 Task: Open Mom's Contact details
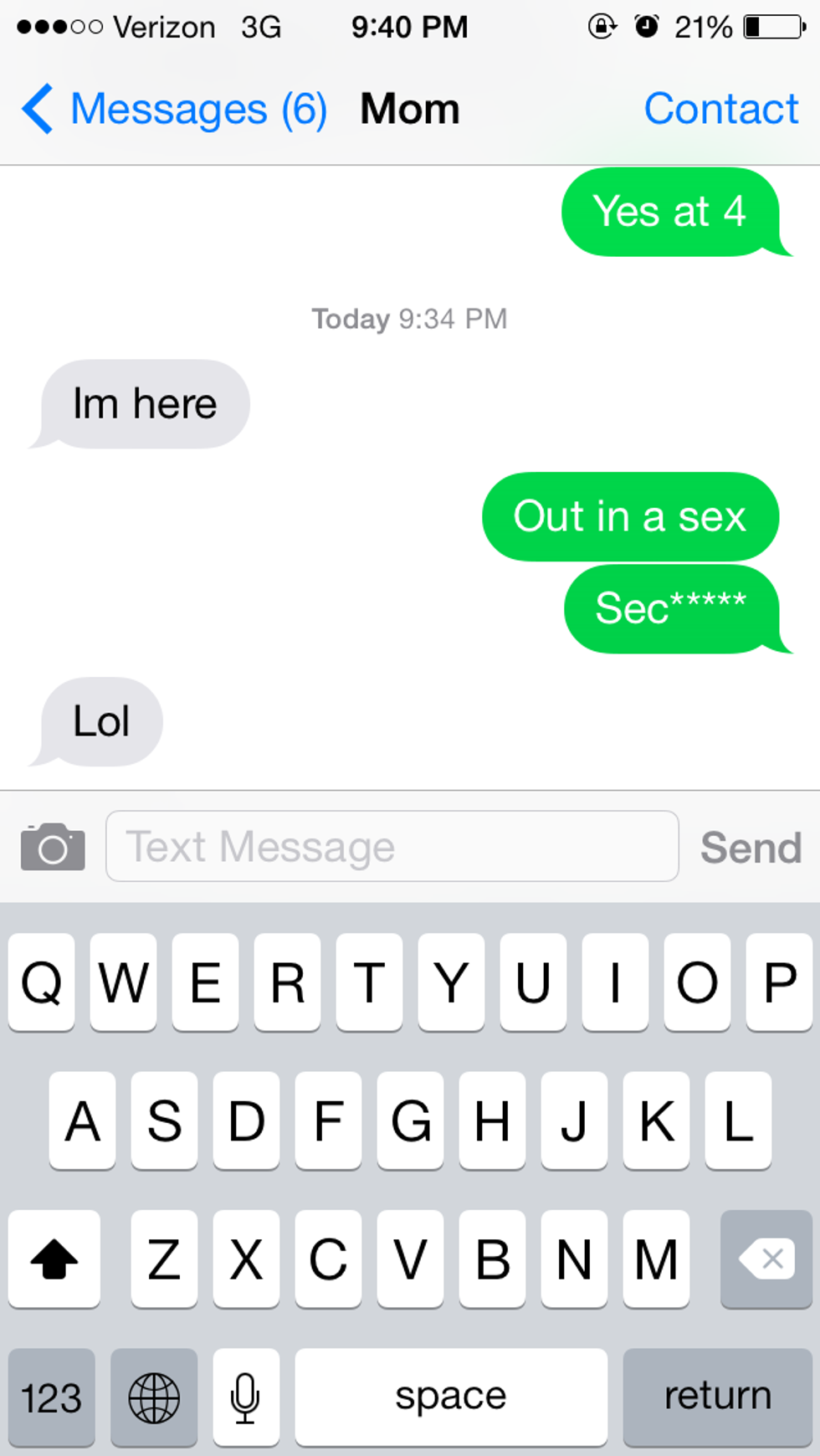720,110
